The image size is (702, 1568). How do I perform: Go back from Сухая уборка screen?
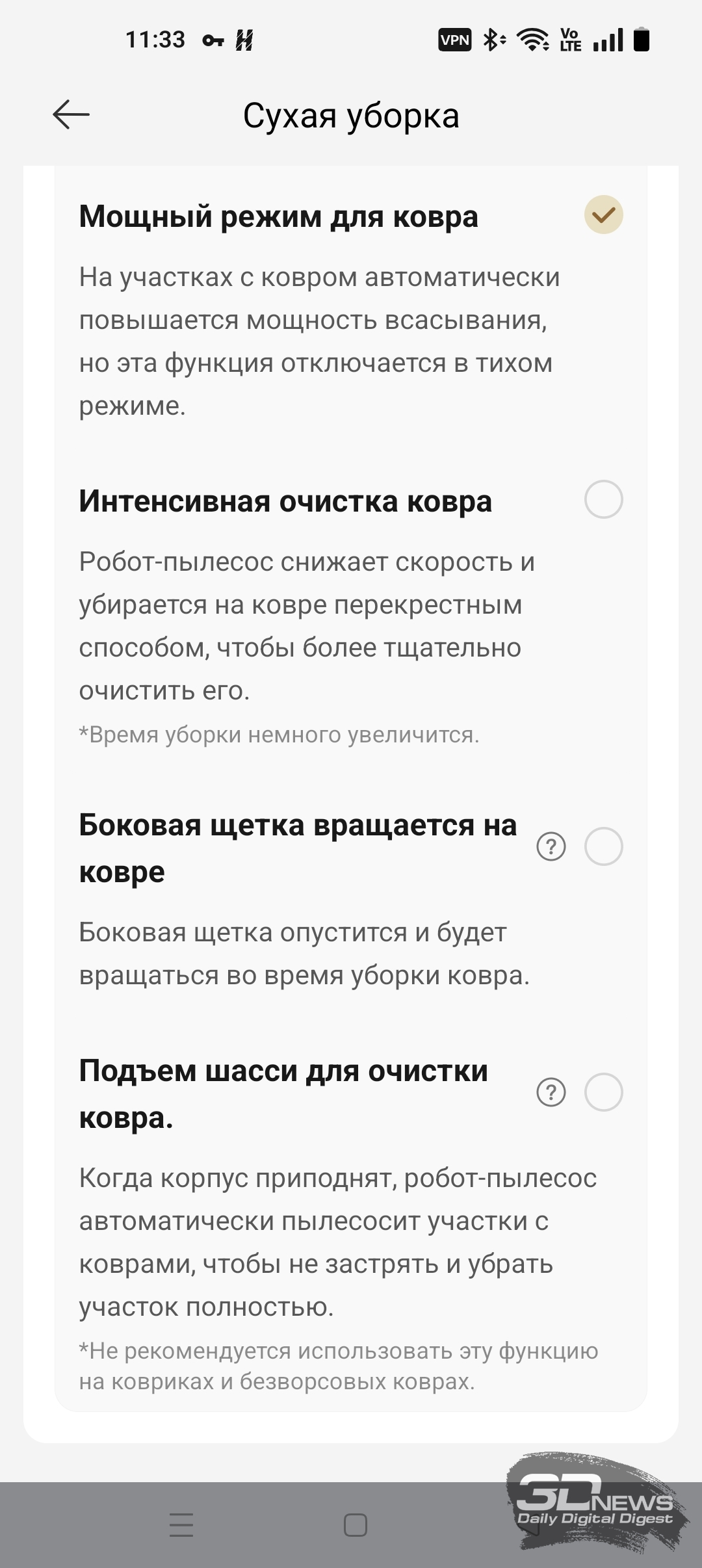coord(71,115)
